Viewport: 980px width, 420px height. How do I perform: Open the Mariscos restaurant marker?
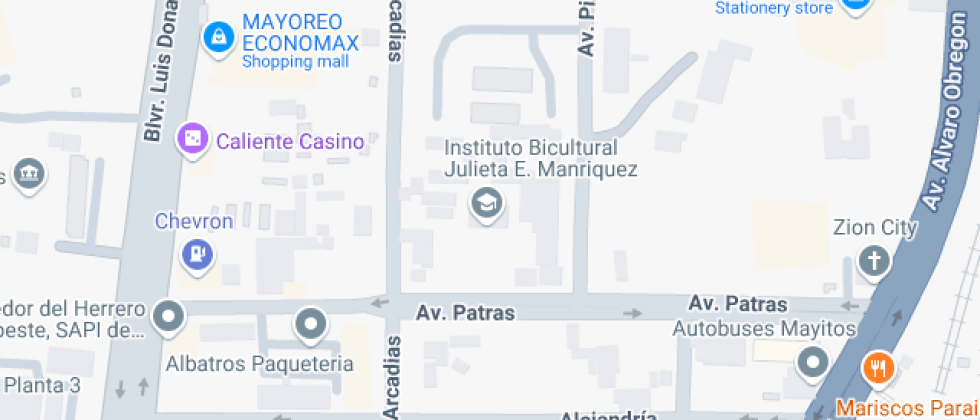(x=878, y=369)
